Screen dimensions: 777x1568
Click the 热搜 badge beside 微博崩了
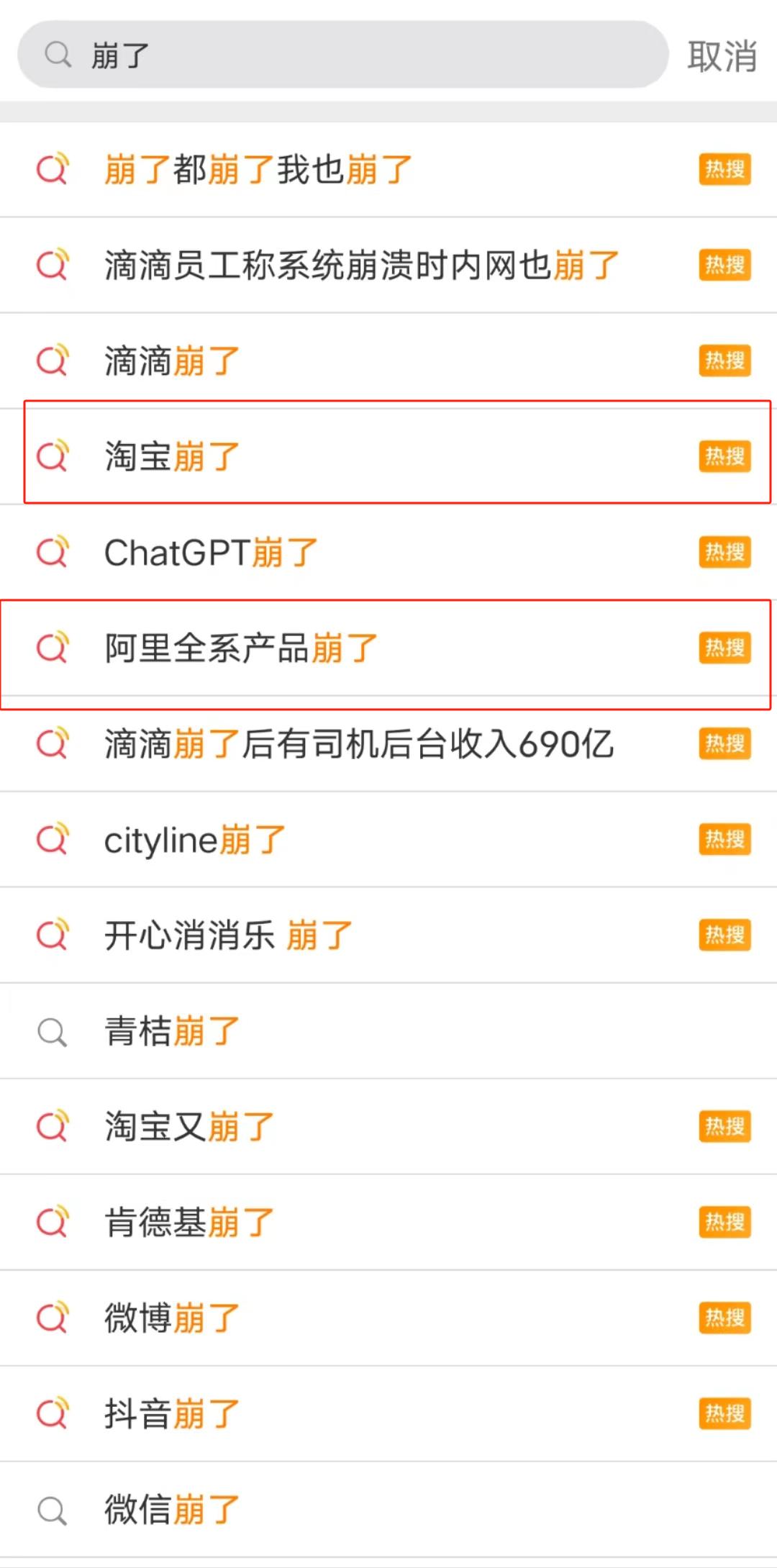point(724,1316)
